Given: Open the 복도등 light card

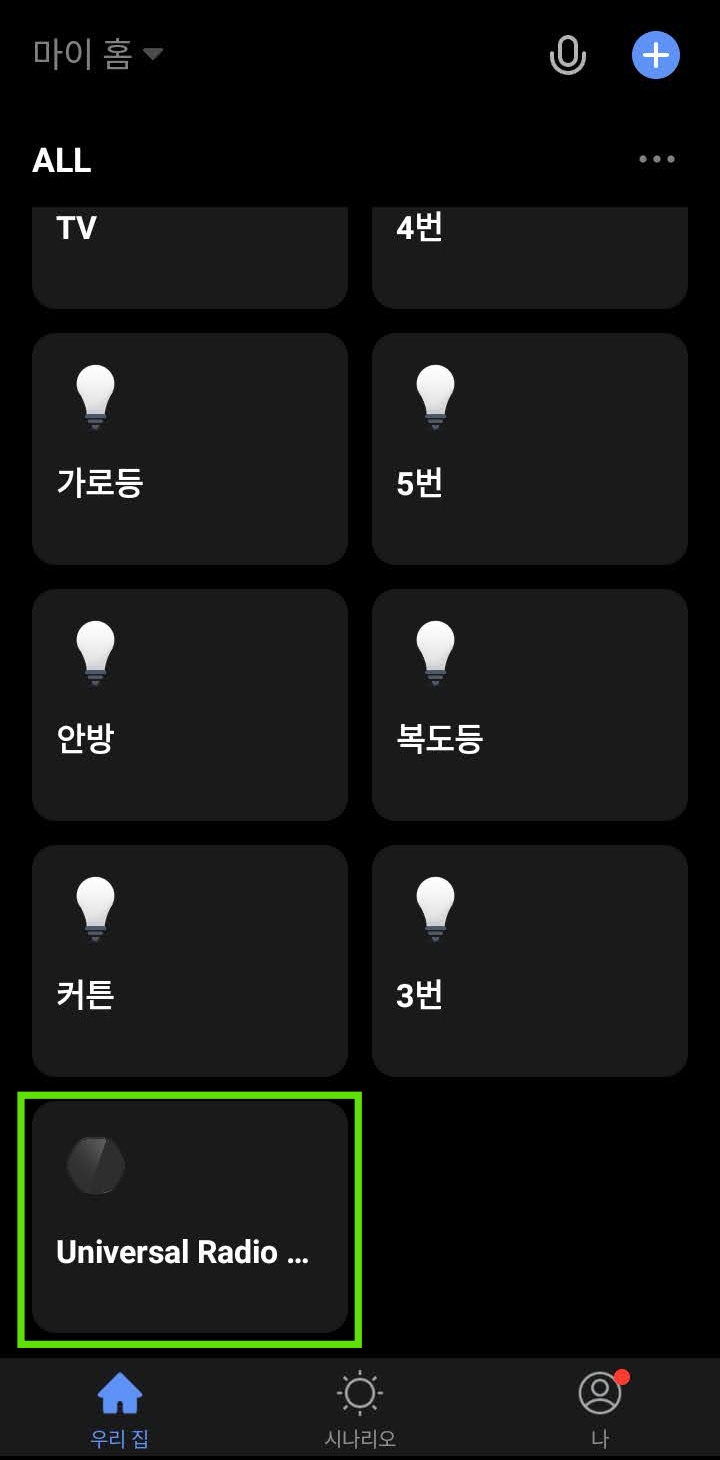Looking at the screenshot, I should (x=530, y=705).
